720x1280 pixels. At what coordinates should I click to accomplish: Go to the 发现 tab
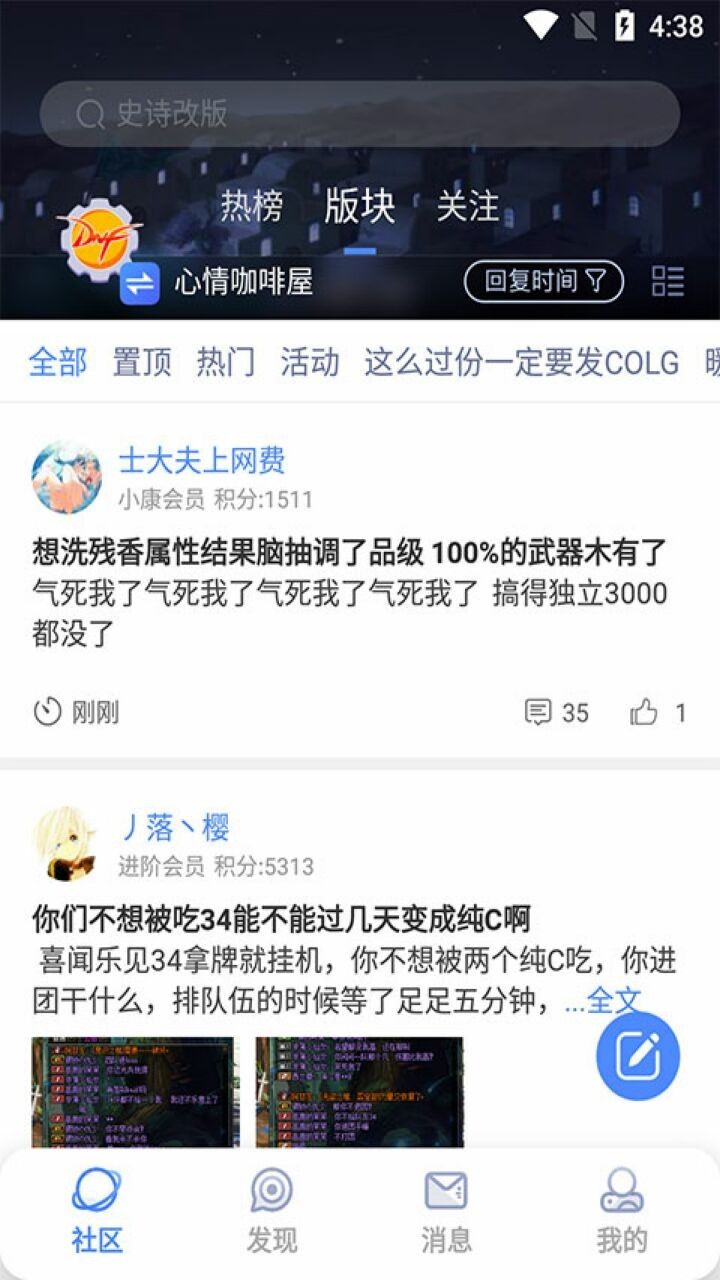click(x=272, y=1212)
